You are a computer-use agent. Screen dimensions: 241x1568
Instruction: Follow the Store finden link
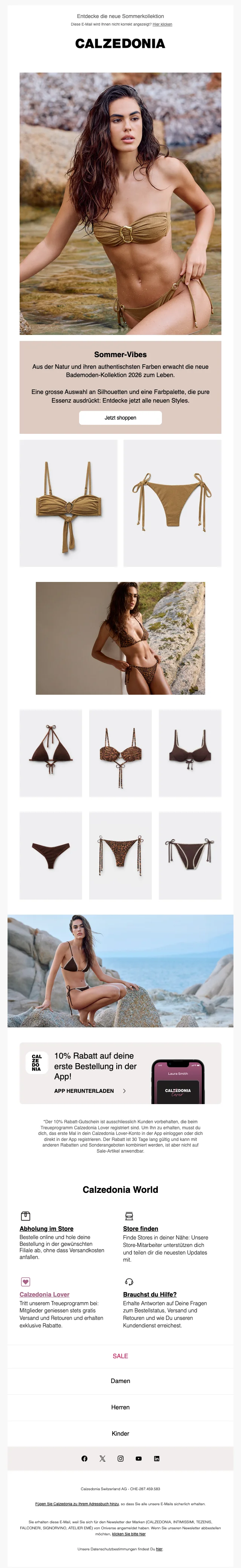point(140,1228)
